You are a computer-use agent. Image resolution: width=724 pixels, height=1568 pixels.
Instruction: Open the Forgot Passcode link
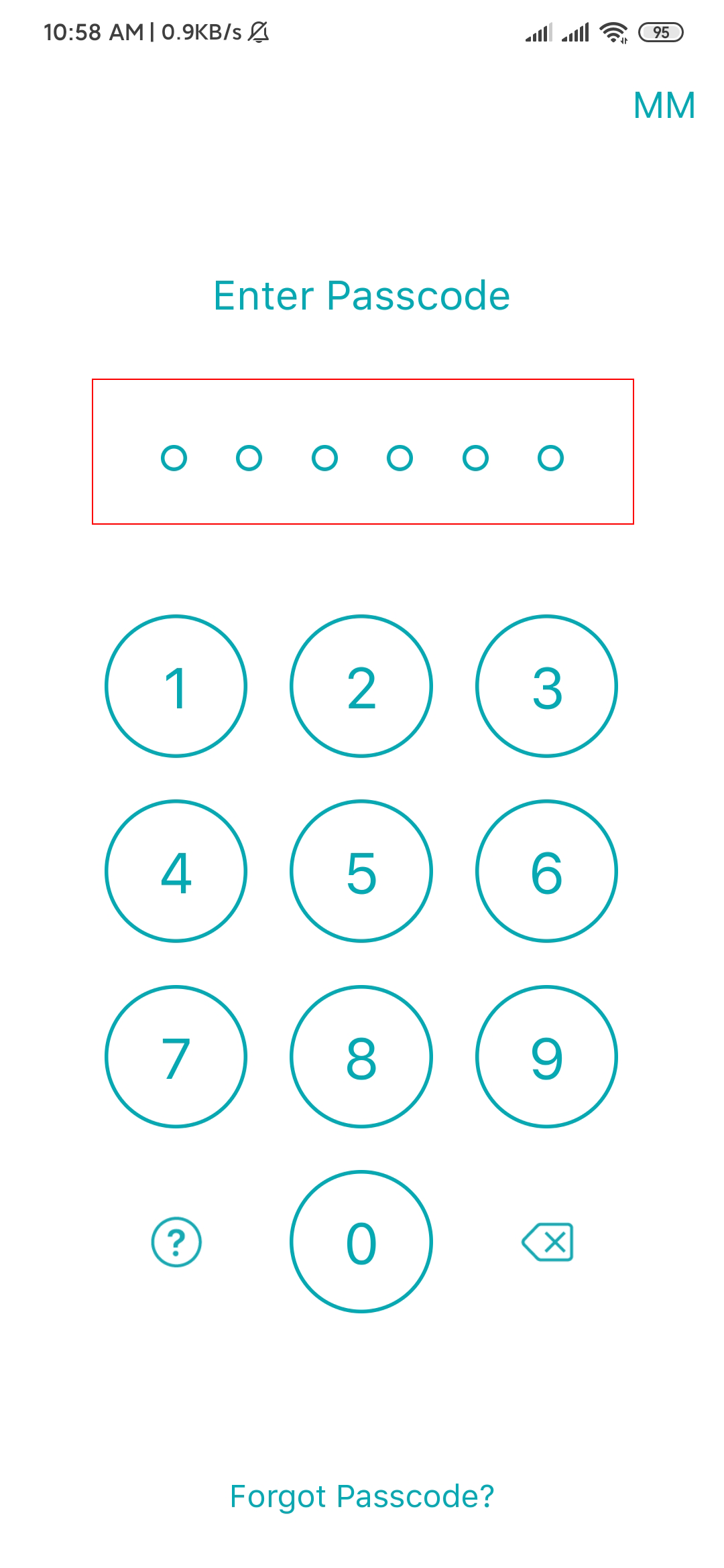[362, 1496]
